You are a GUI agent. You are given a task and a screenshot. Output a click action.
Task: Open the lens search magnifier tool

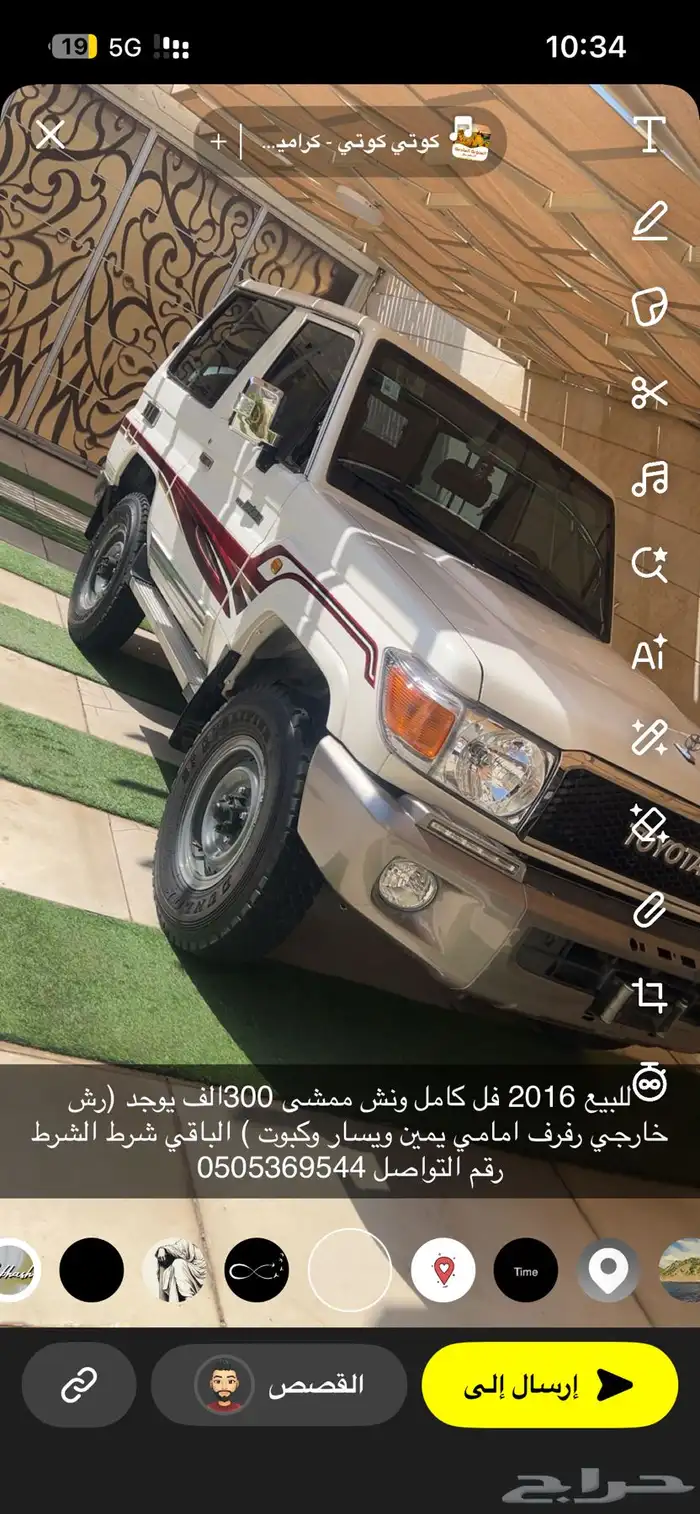point(650,565)
